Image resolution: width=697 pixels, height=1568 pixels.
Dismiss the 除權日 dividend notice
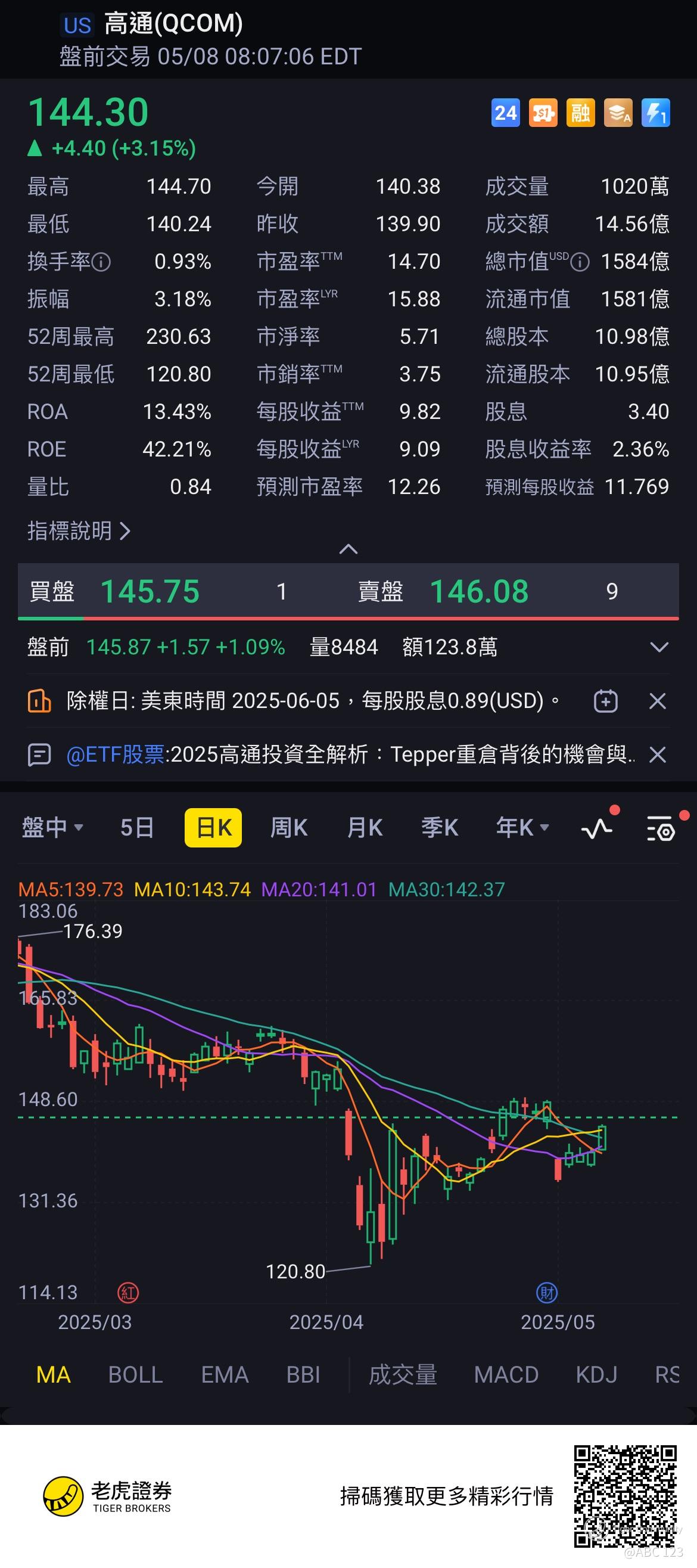tap(658, 701)
